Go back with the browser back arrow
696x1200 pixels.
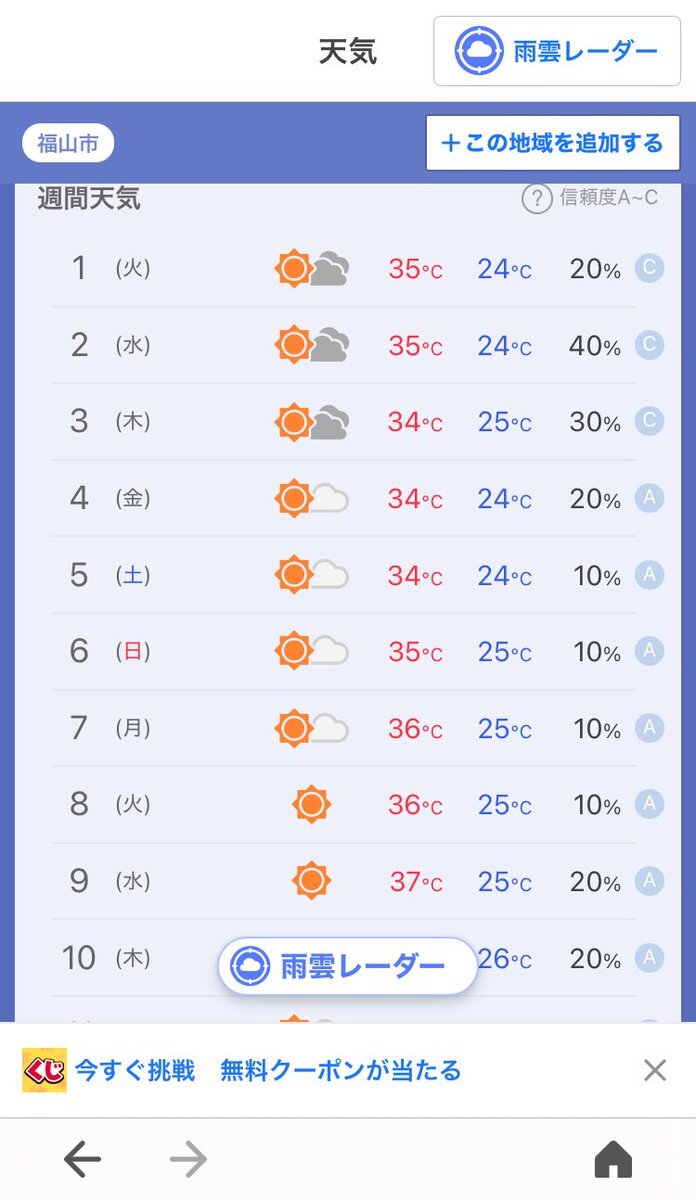coord(83,1160)
